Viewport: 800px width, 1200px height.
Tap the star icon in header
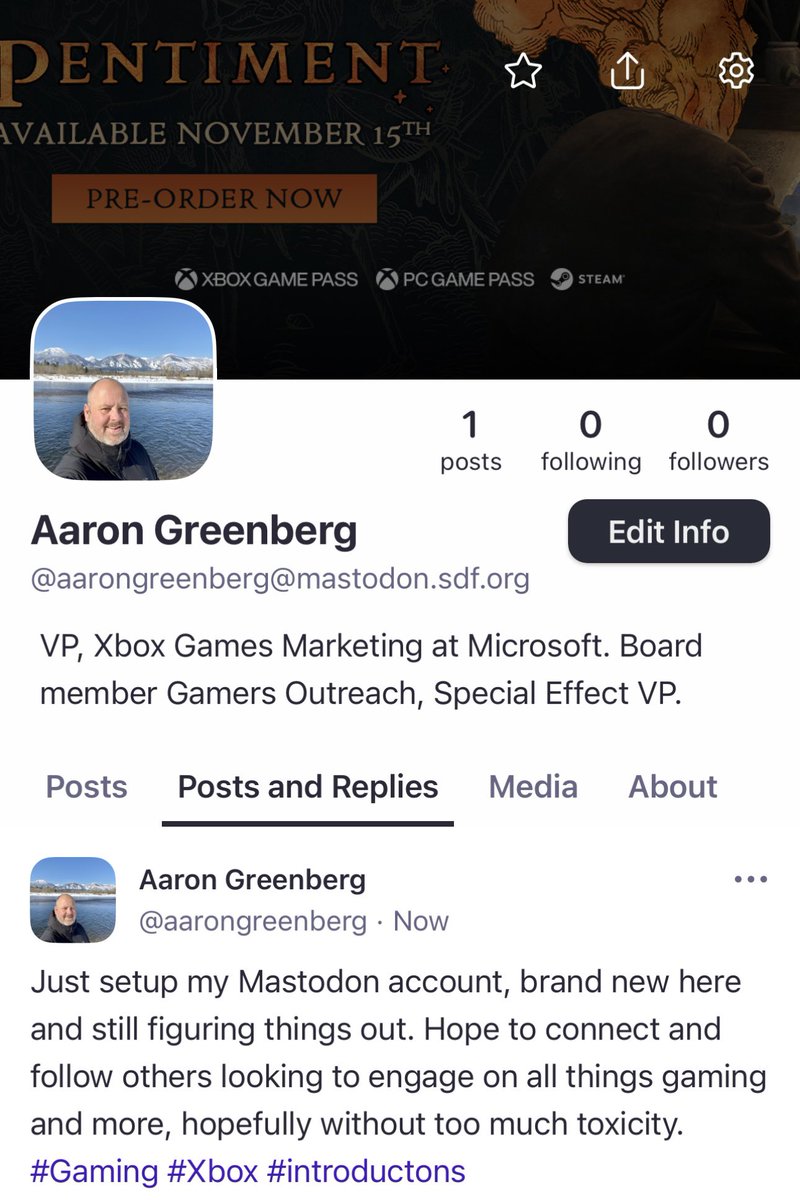coord(523,71)
